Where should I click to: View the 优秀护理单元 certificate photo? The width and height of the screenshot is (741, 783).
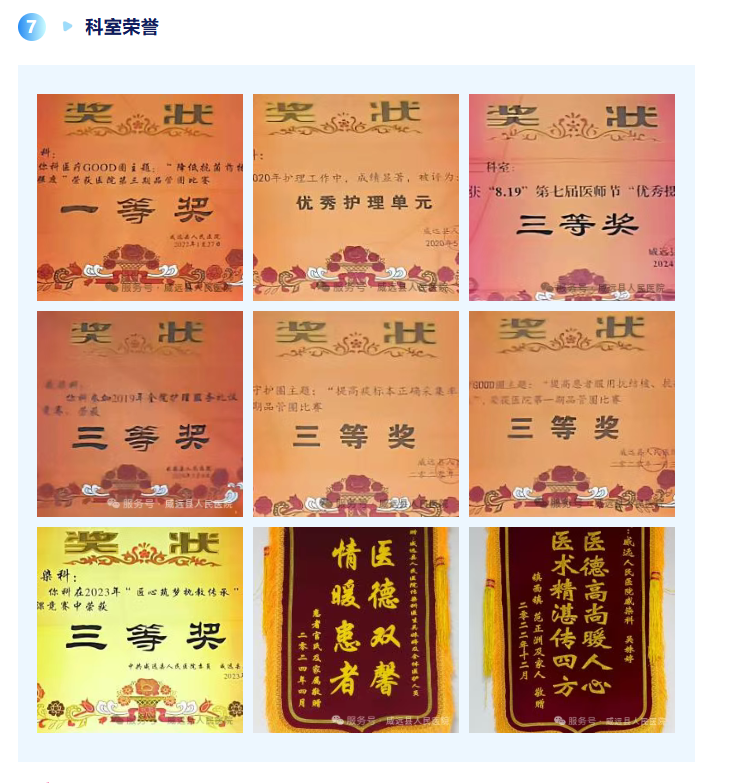[356, 197]
